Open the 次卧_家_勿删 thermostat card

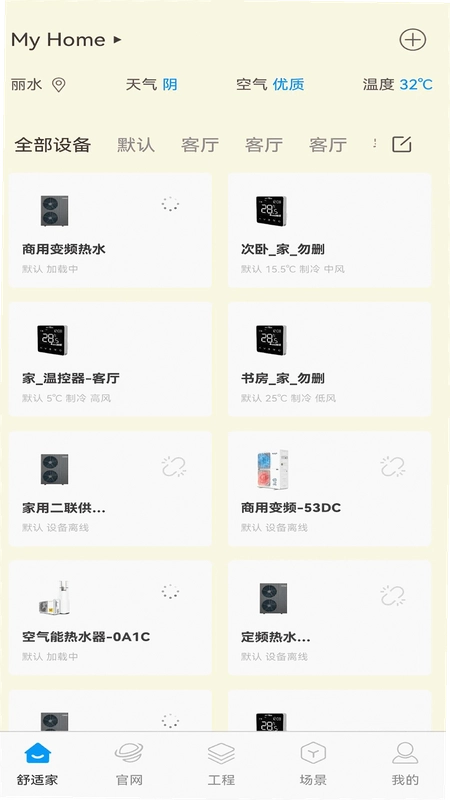click(x=329, y=230)
